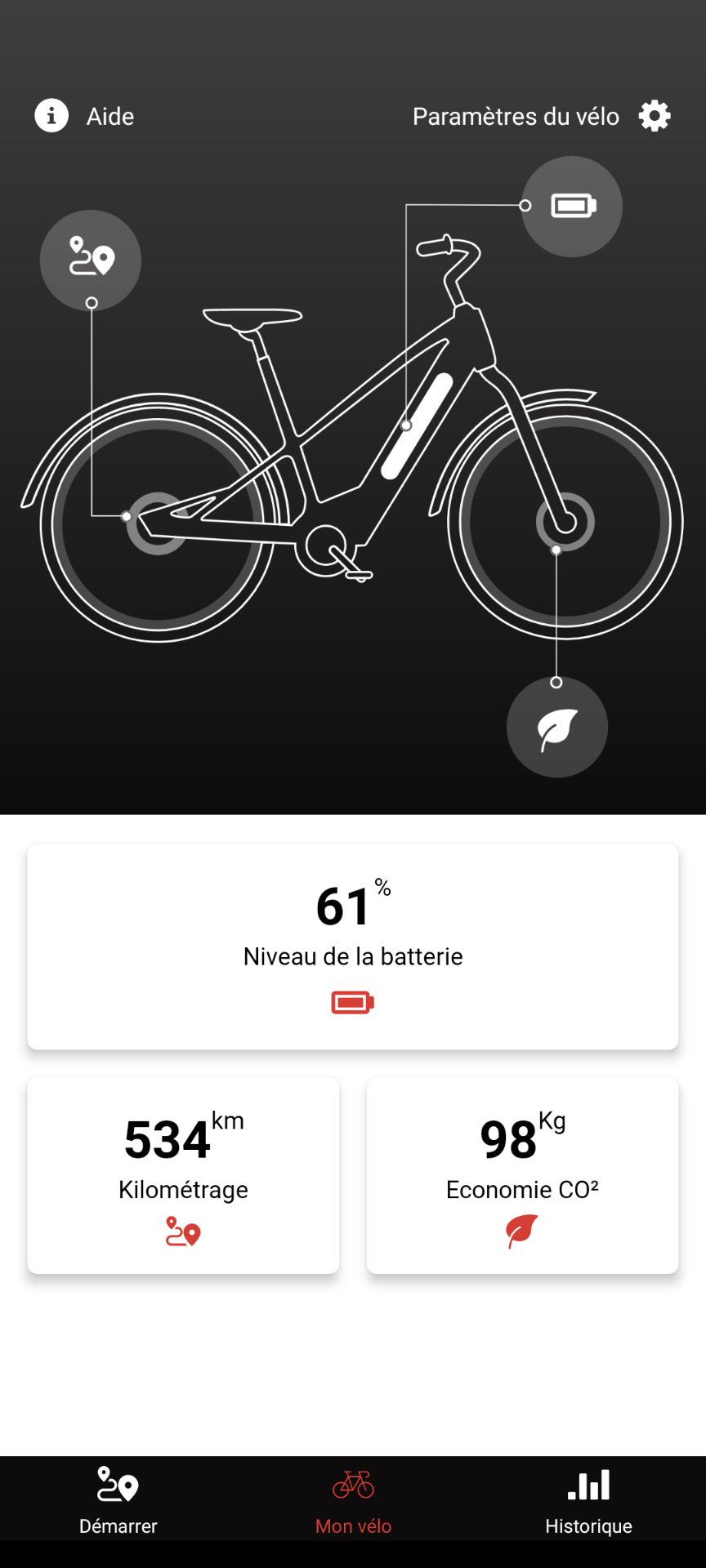The height and width of the screenshot is (1568, 706).
Task: Open the Economie CO² card
Action: pos(522,1175)
